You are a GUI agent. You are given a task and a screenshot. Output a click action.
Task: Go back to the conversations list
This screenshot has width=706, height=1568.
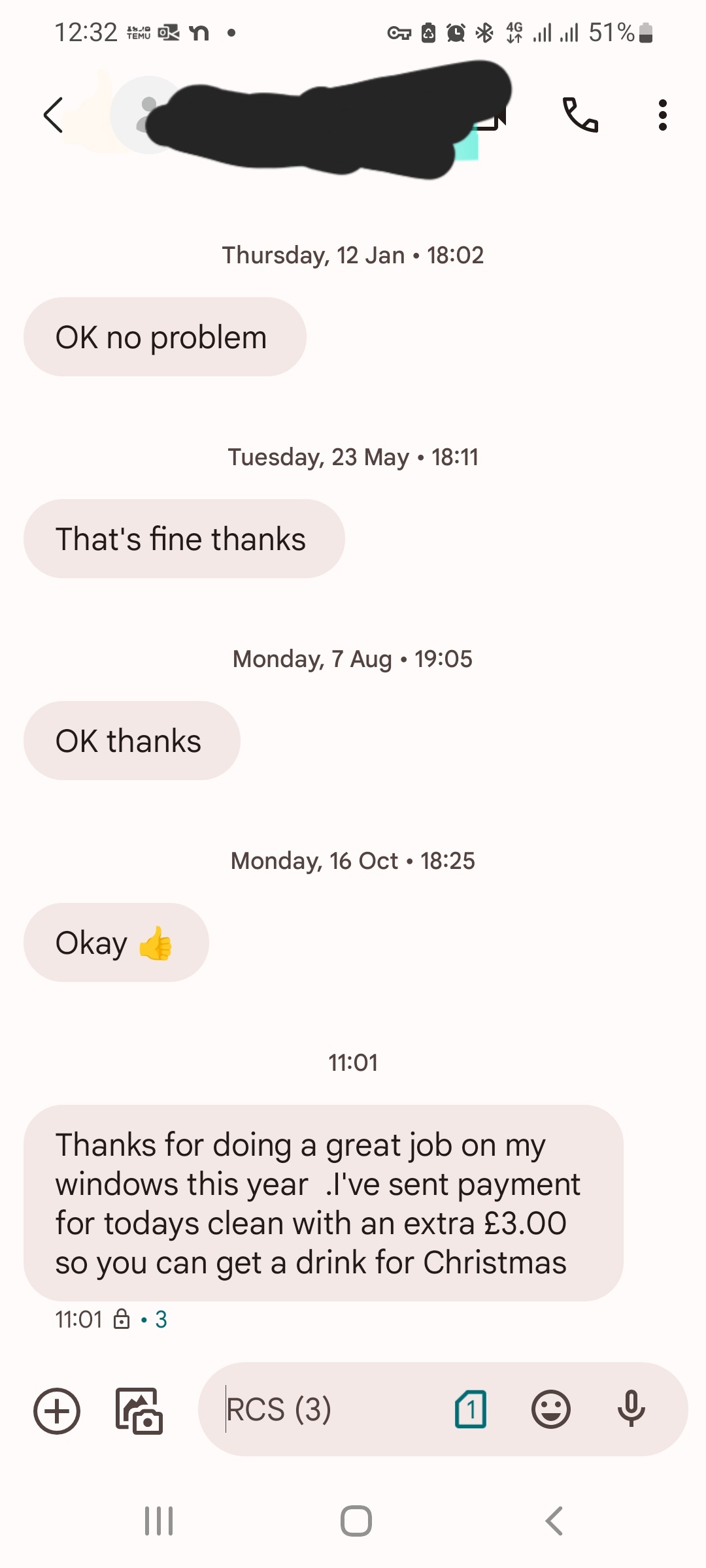54,115
